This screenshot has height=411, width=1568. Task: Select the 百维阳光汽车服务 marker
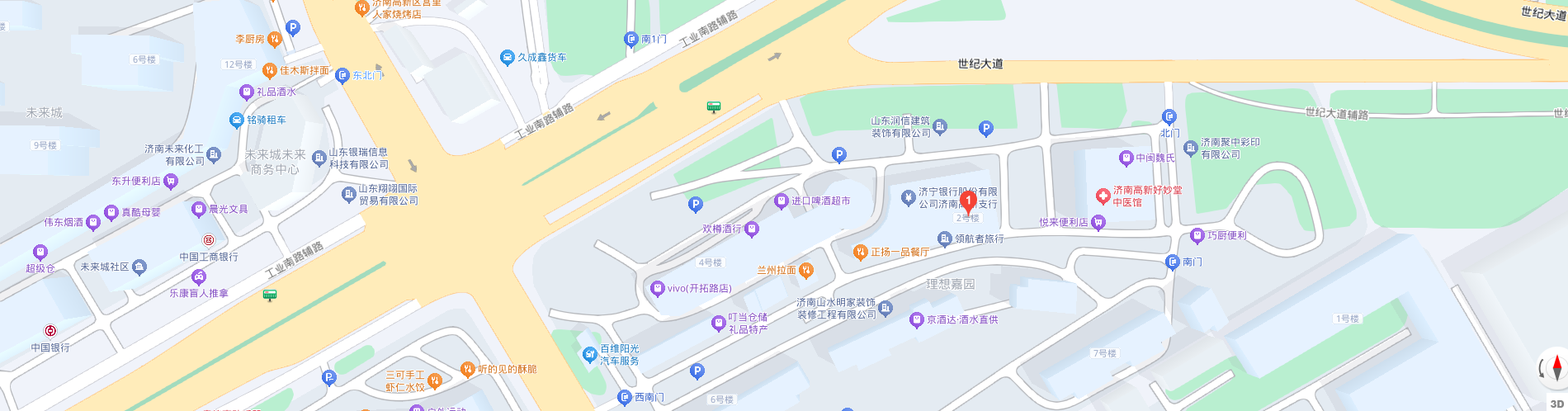click(589, 354)
